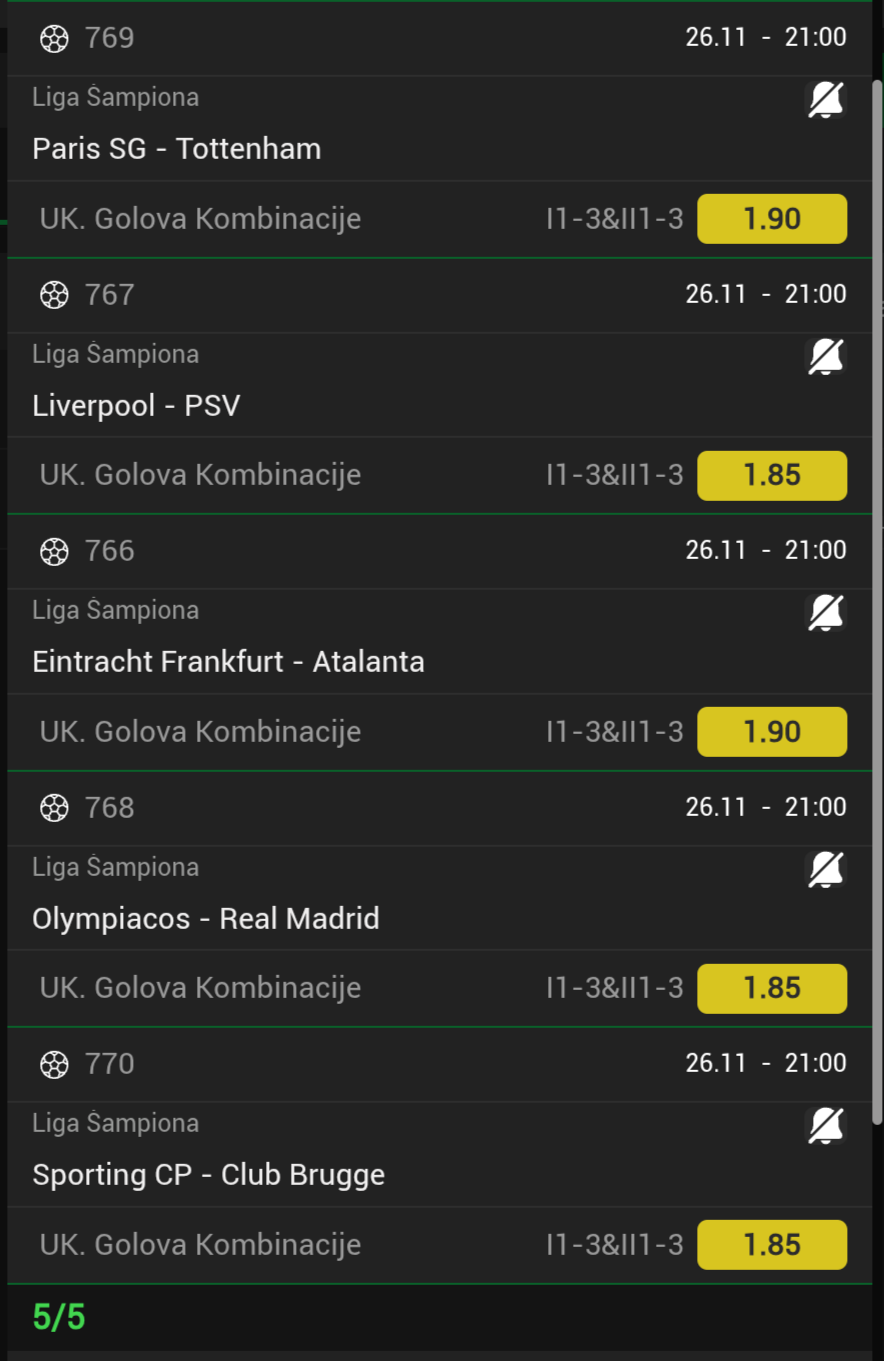Select the 1.85 odds for Liverpool - PSV
Image resolution: width=884 pixels, height=1361 pixels.
pyautogui.click(x=771, y=475)
